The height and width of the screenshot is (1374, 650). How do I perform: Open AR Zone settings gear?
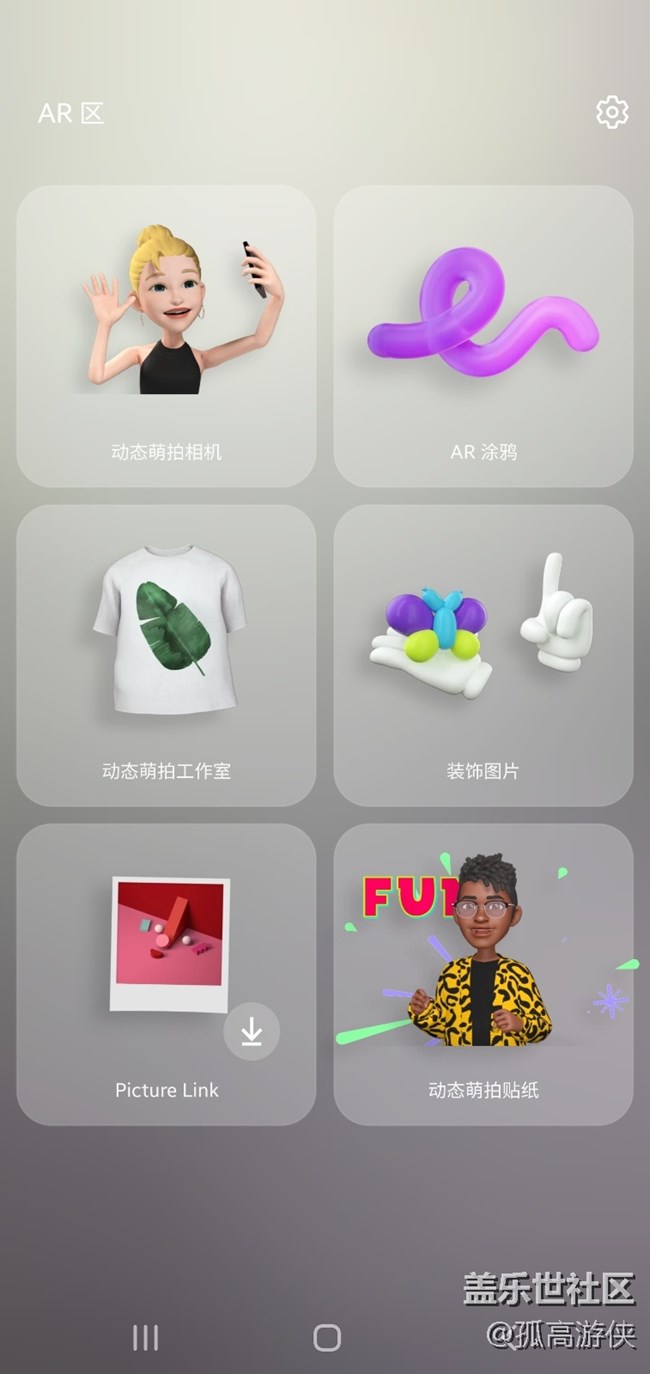click(612, 112)
